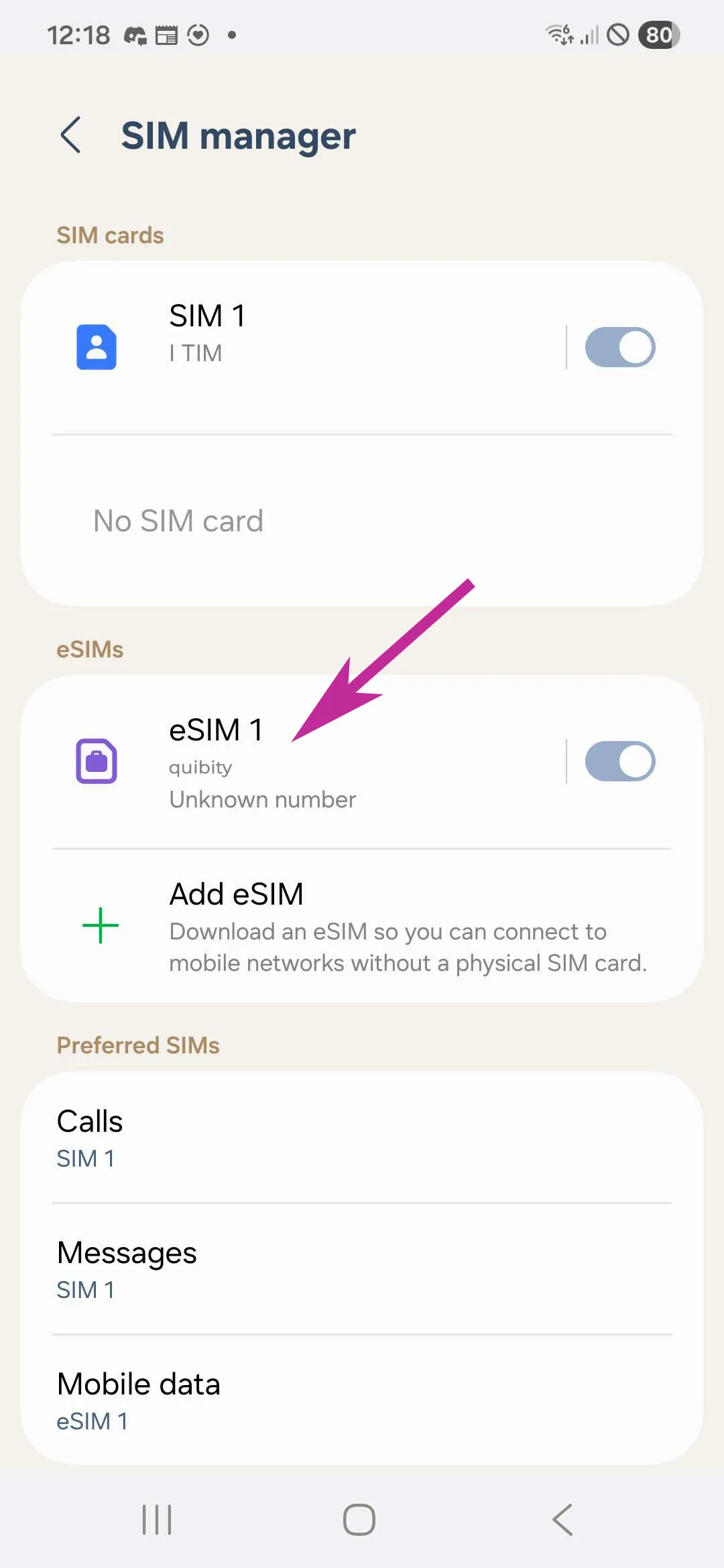The height and width of the screenshot is (1568, 724).
Task: Toggle the SIM 1 switch off
Action: (x=620, y=347)
